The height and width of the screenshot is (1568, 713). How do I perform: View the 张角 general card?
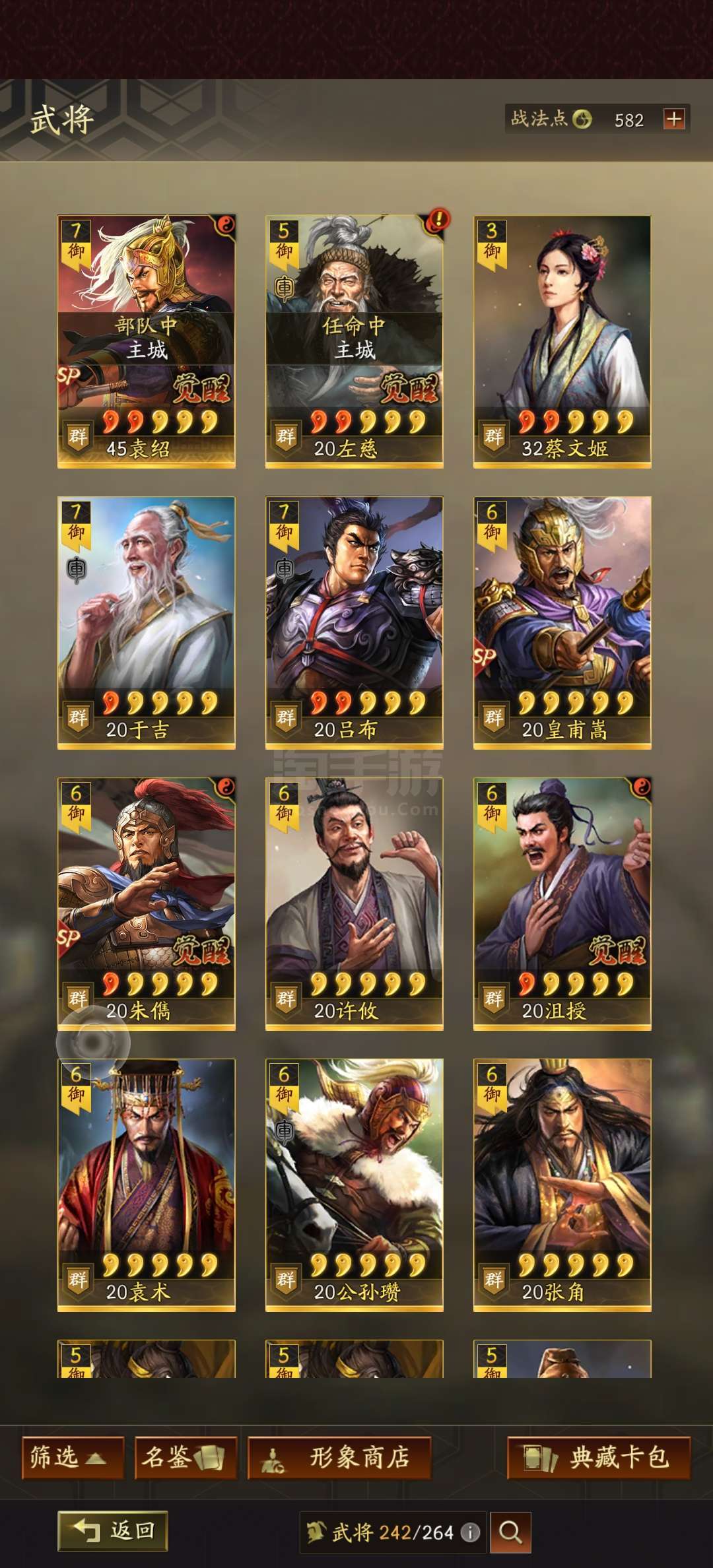[562, 1185]
